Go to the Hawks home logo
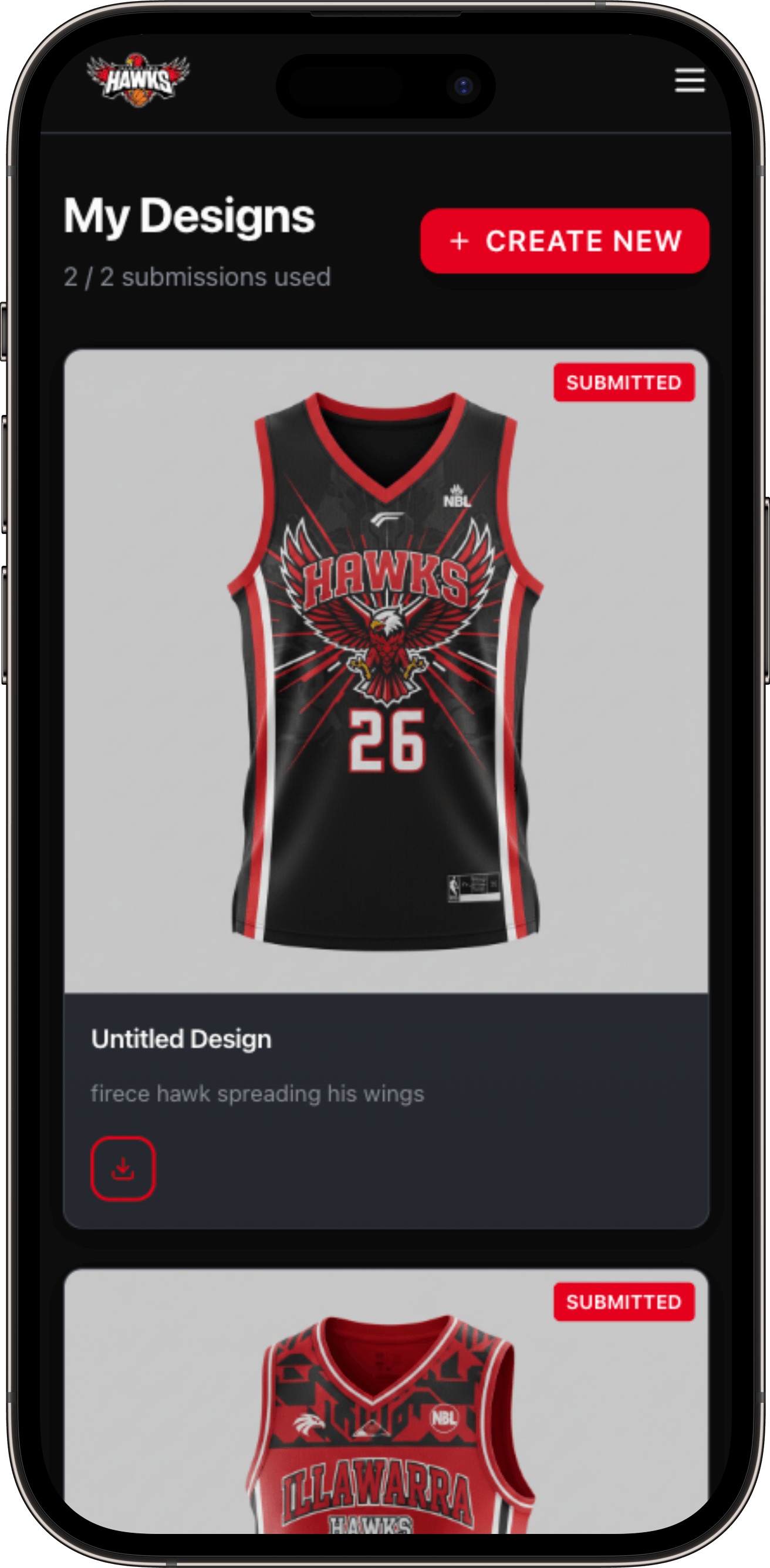 click(138, 80)
